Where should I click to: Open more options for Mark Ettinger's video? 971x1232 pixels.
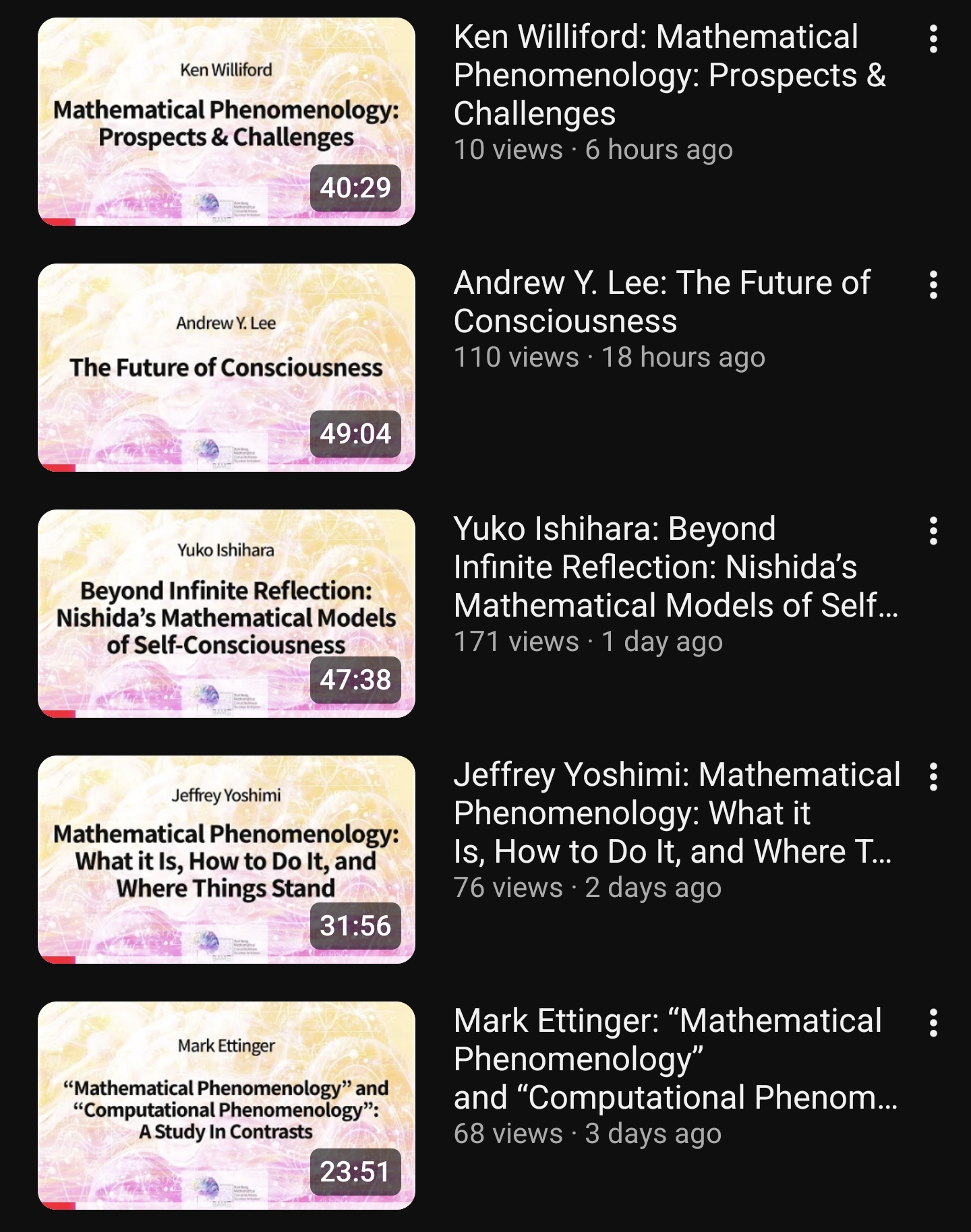pos(933,1023)
